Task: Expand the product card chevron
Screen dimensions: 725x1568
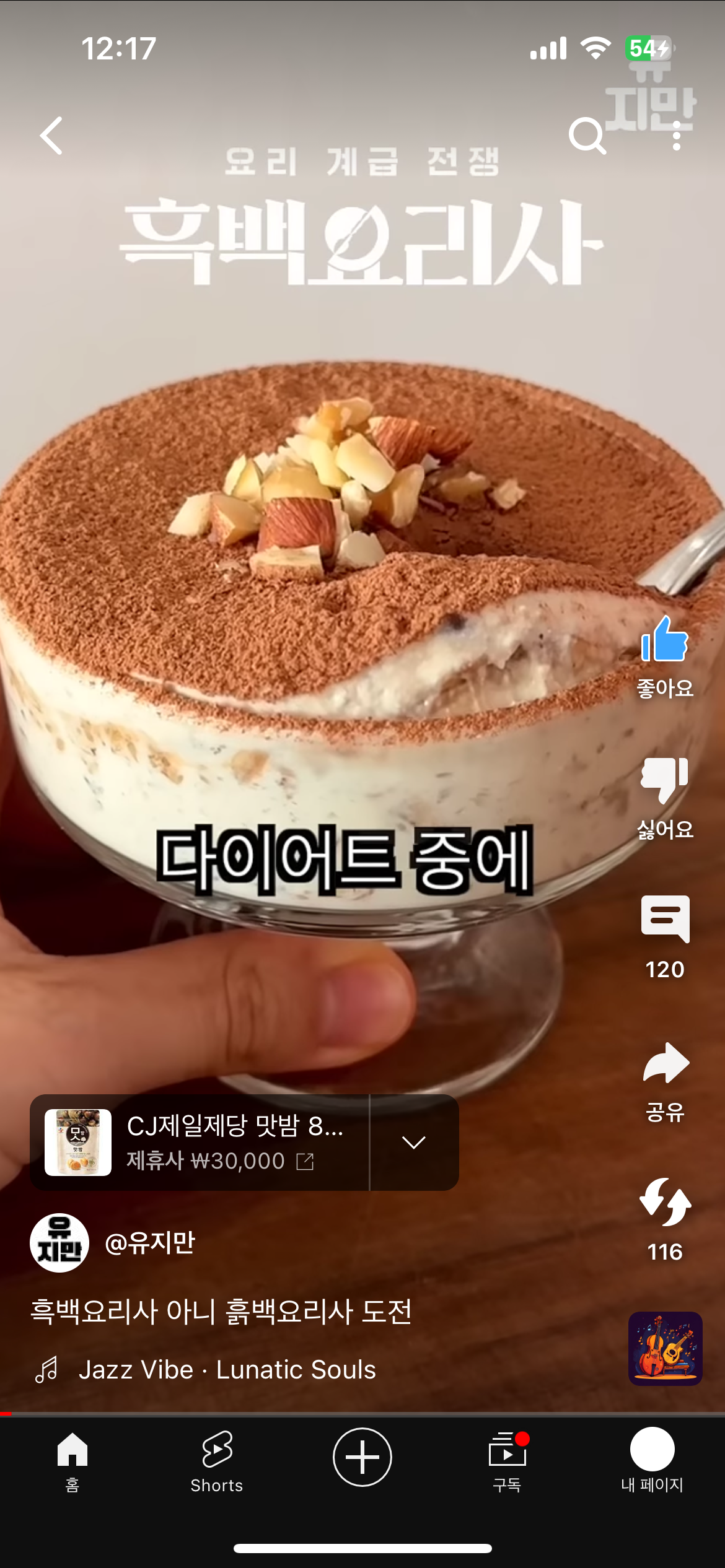Action: 413,1143
